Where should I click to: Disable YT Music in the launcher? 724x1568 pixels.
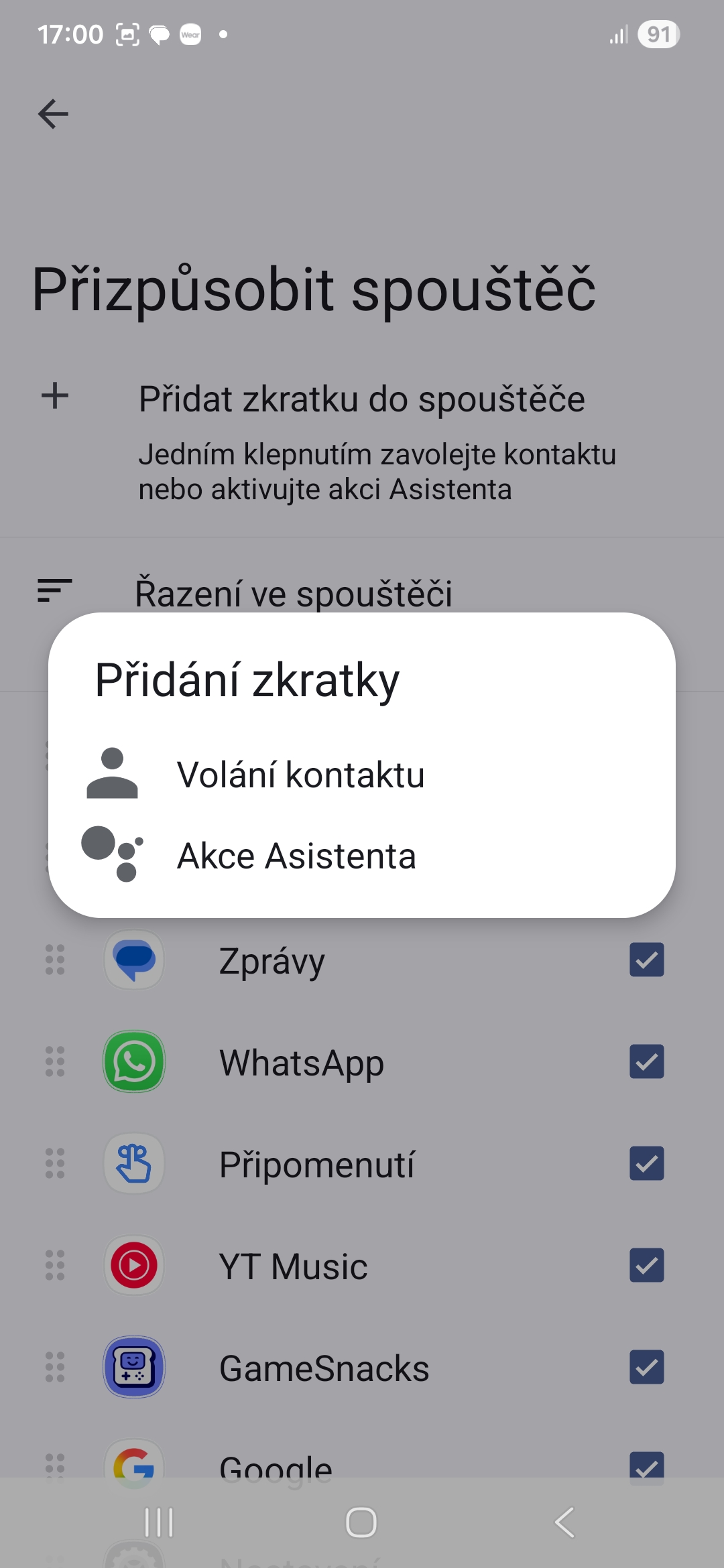646,1266
